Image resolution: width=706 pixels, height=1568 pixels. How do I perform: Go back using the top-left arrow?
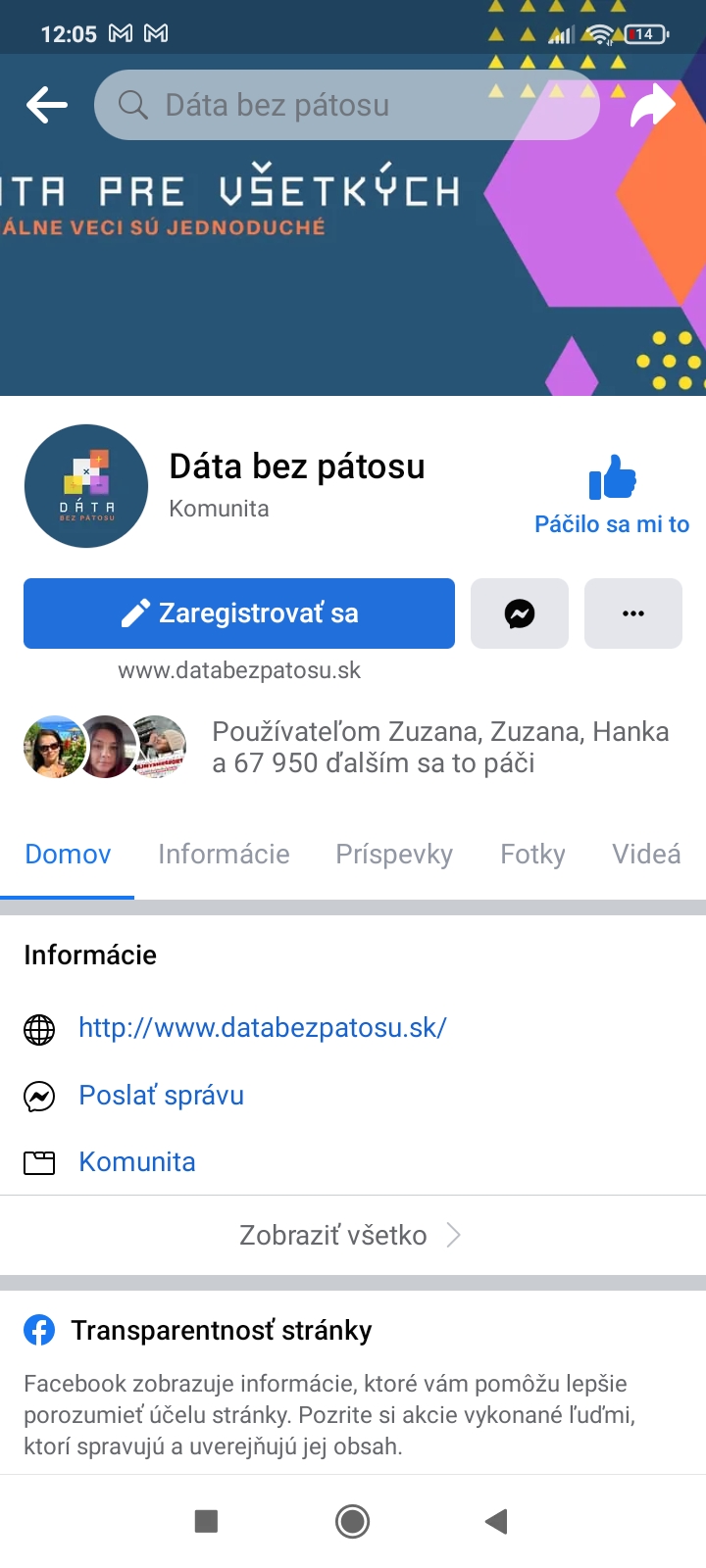coord(47,105)
